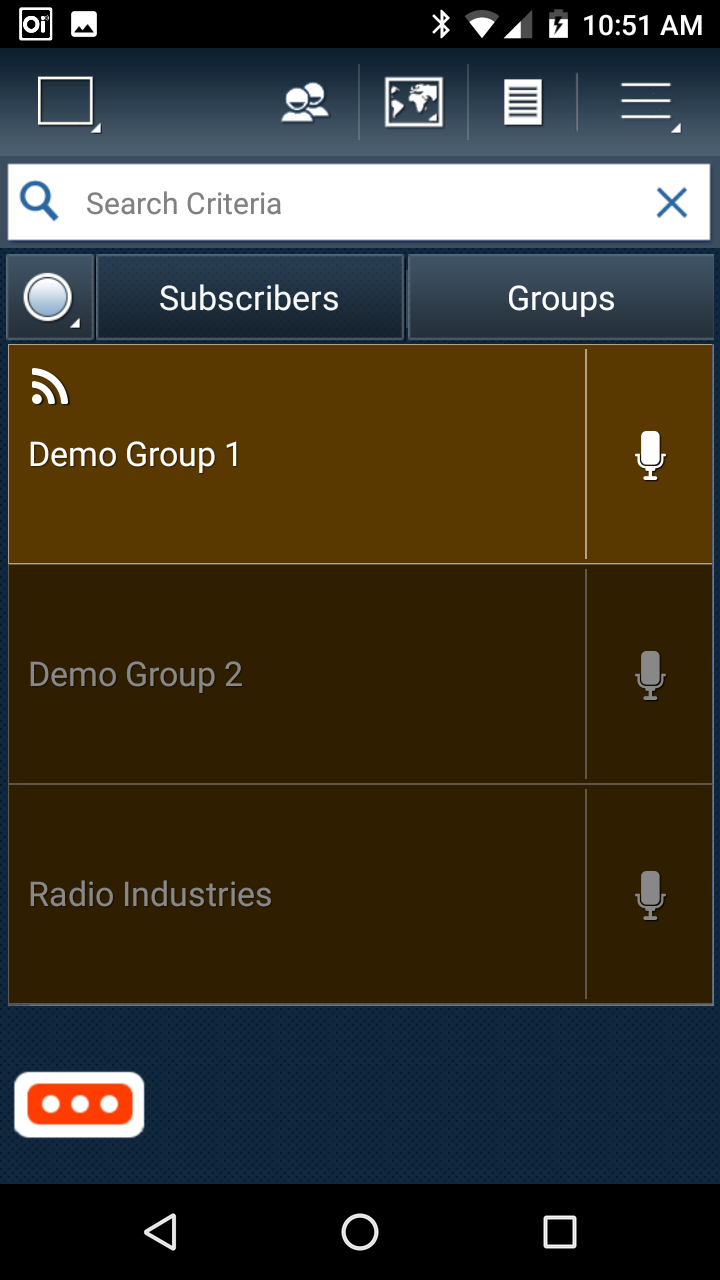Open the hamburger menu
Viewport: 720px width, 1280px height.
(647, 102)
